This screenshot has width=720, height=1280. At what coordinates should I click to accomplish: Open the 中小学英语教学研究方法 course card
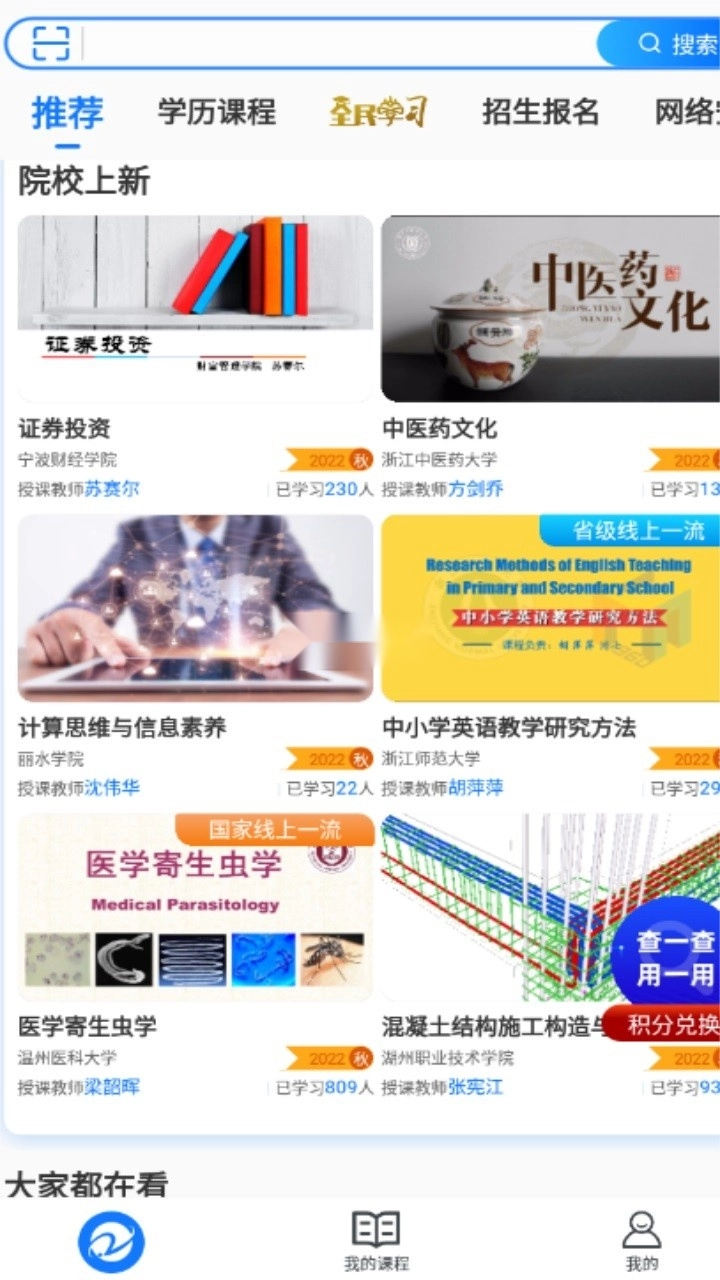[550, 608]
